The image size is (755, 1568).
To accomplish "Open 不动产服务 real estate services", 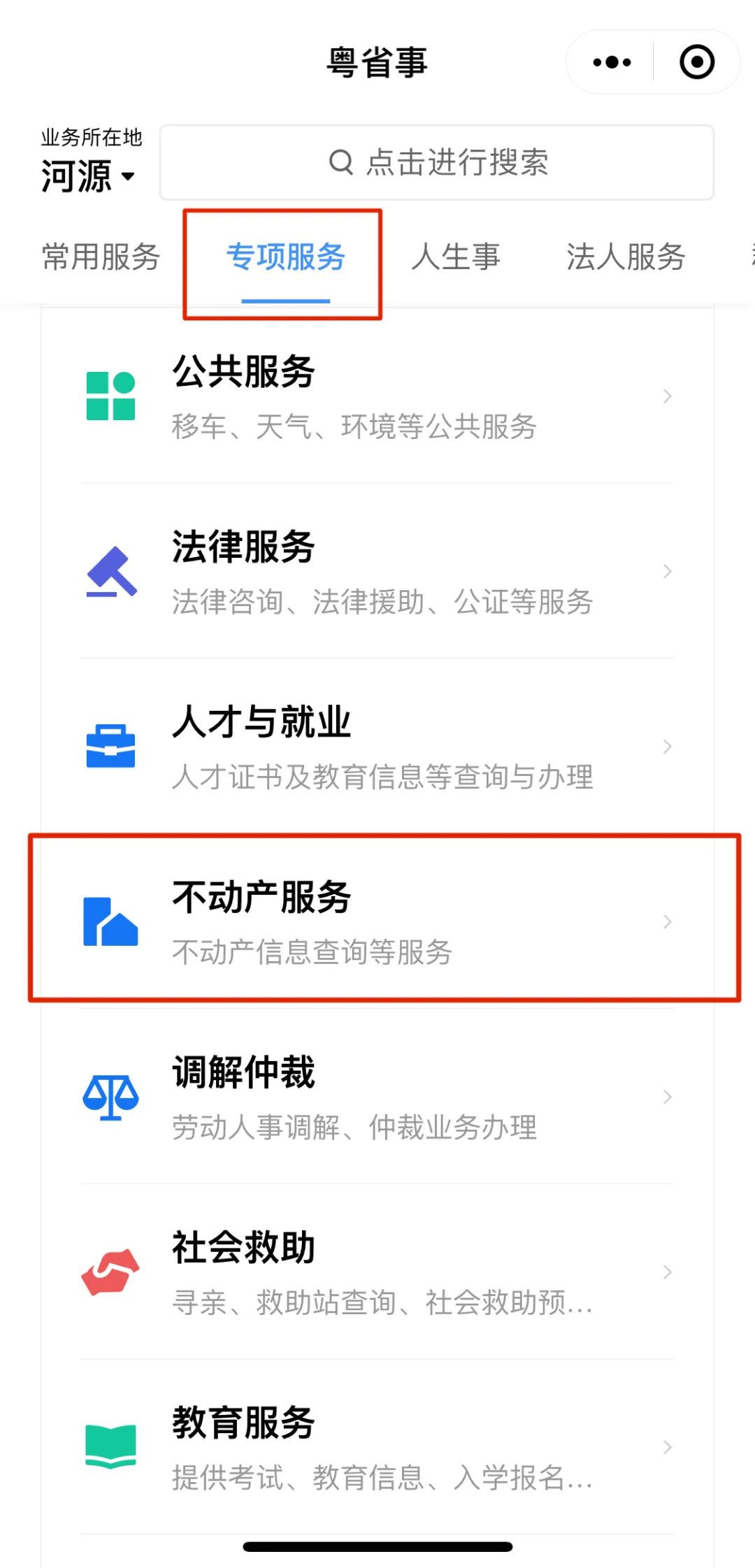I will point(377,921).
